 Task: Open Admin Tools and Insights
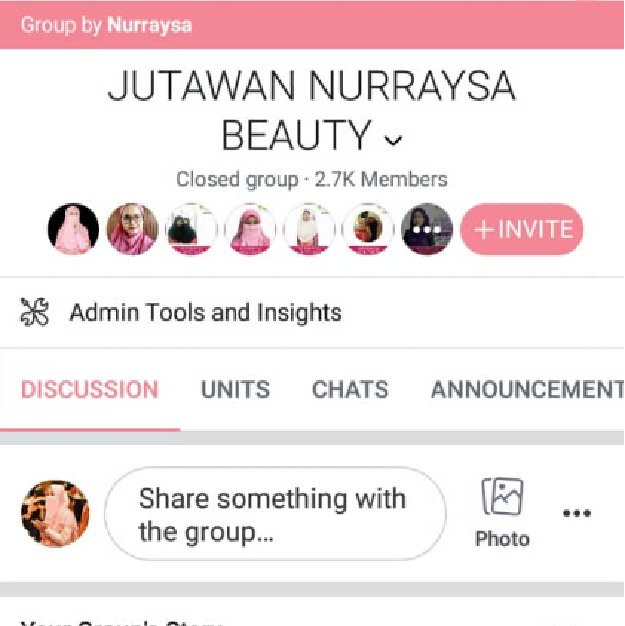coord(205,313)
